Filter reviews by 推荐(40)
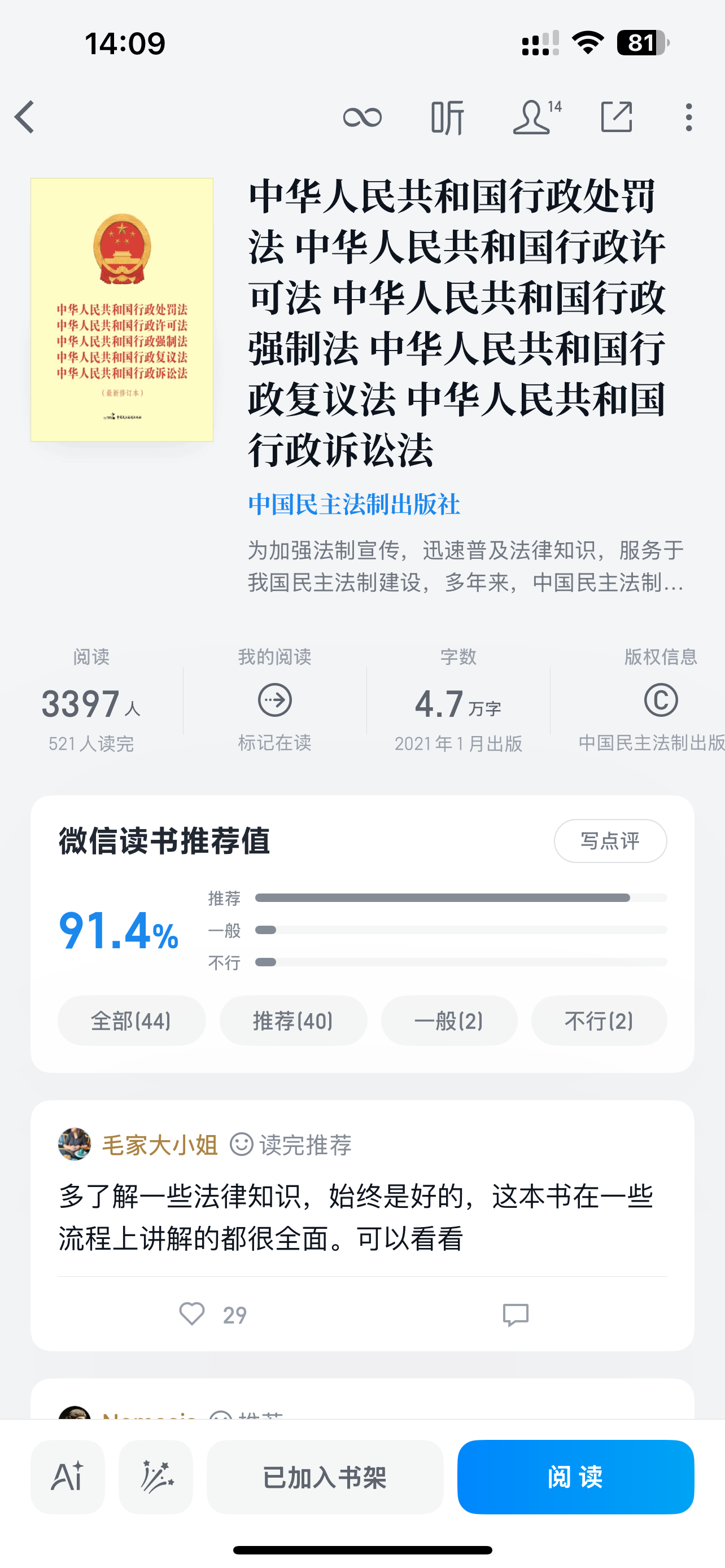Image resolution: width=725 pixels, height=1568 pixels. [293, 1021]
